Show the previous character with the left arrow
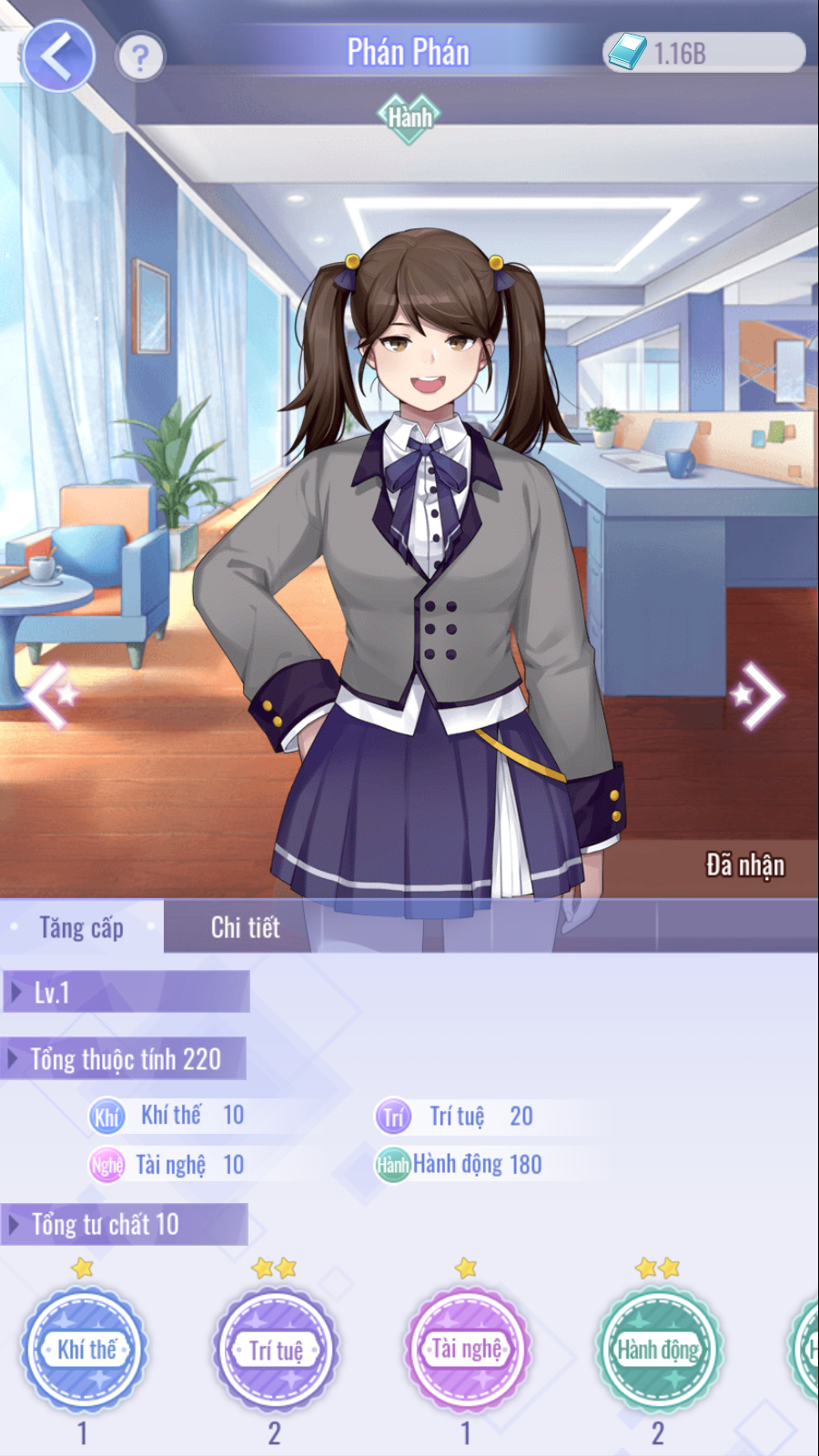This screenshot has height=1456, width=819. point(50,696)
